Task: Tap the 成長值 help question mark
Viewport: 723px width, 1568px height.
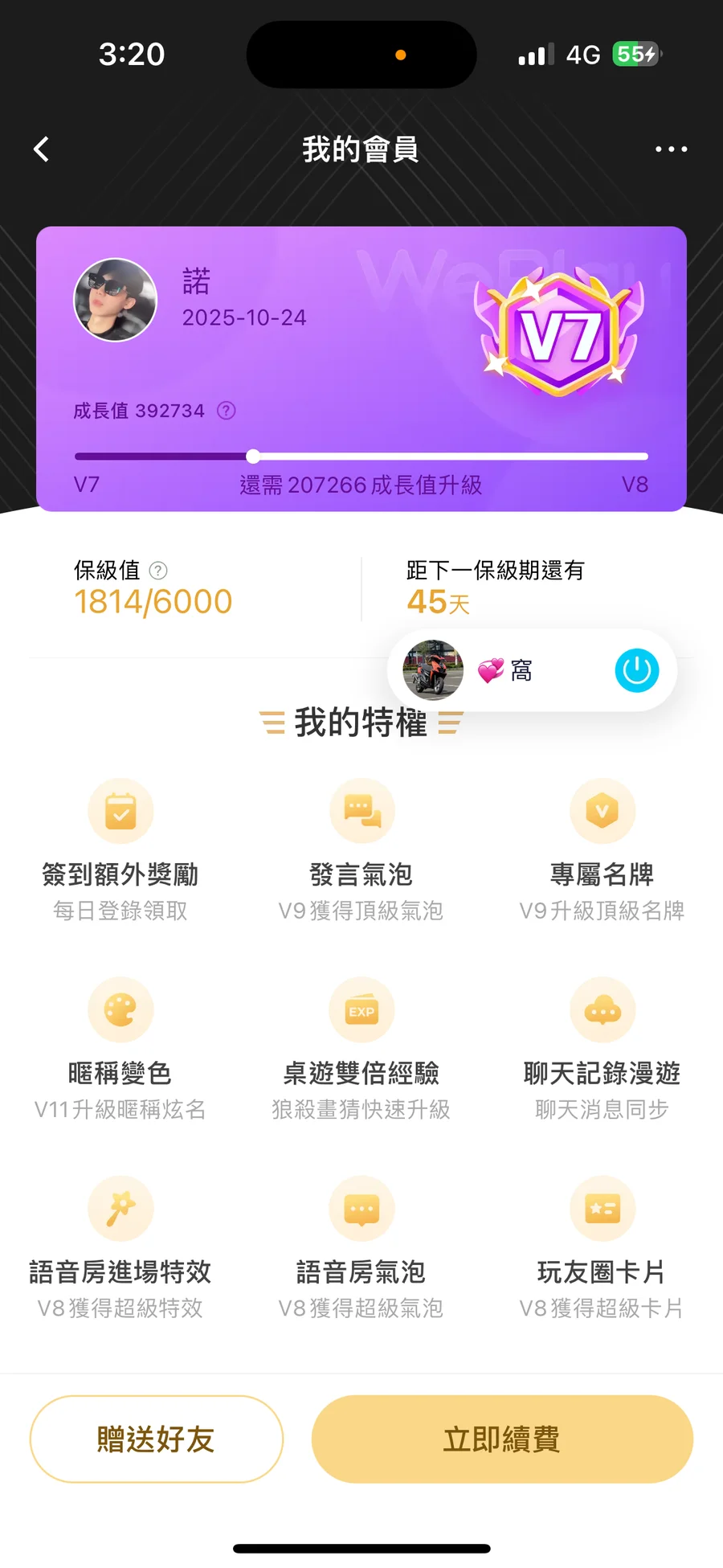Action: [x=227, y=411]
